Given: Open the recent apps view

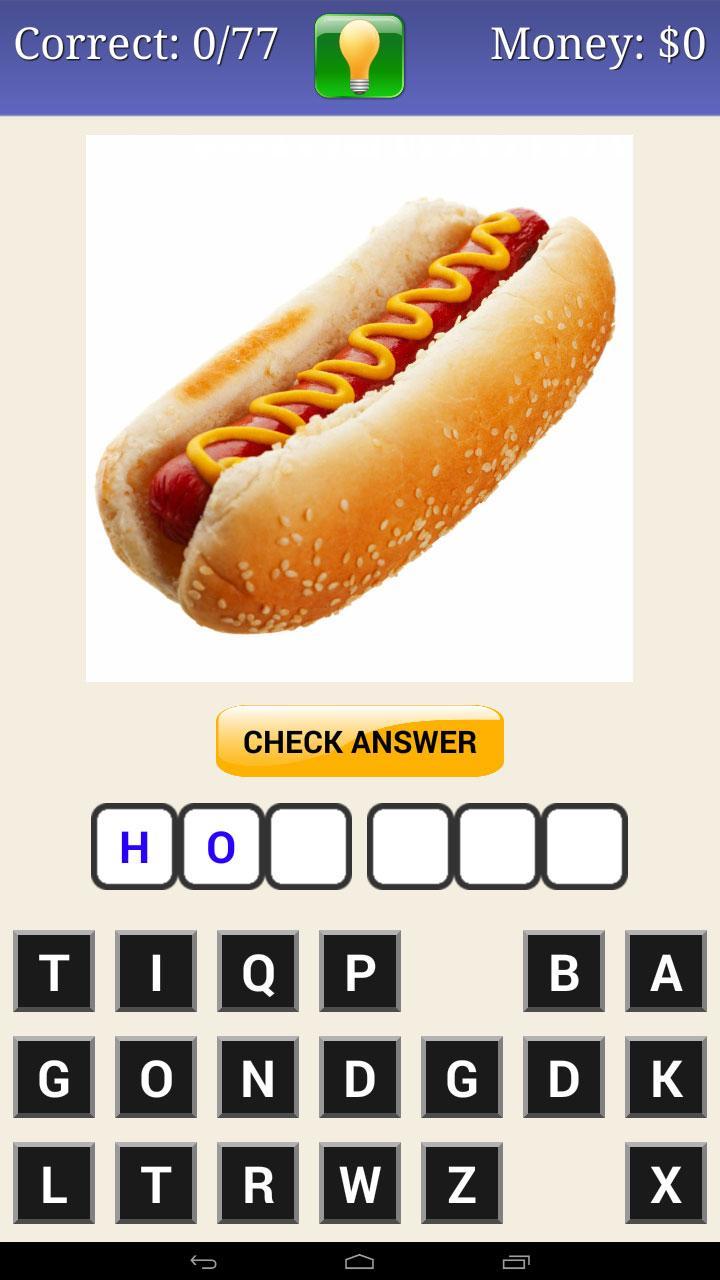Looking at the screenshot, I should pyautogui.click(x=516, y=1262).
